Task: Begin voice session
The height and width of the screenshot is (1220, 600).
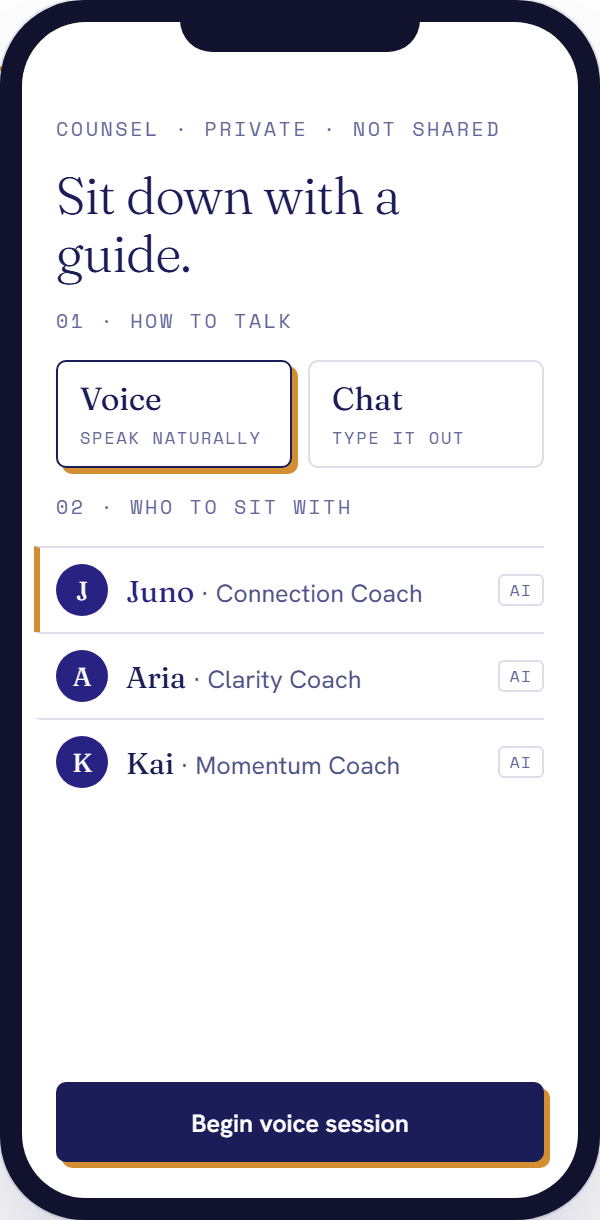Action: click(x=300, y=1122)
